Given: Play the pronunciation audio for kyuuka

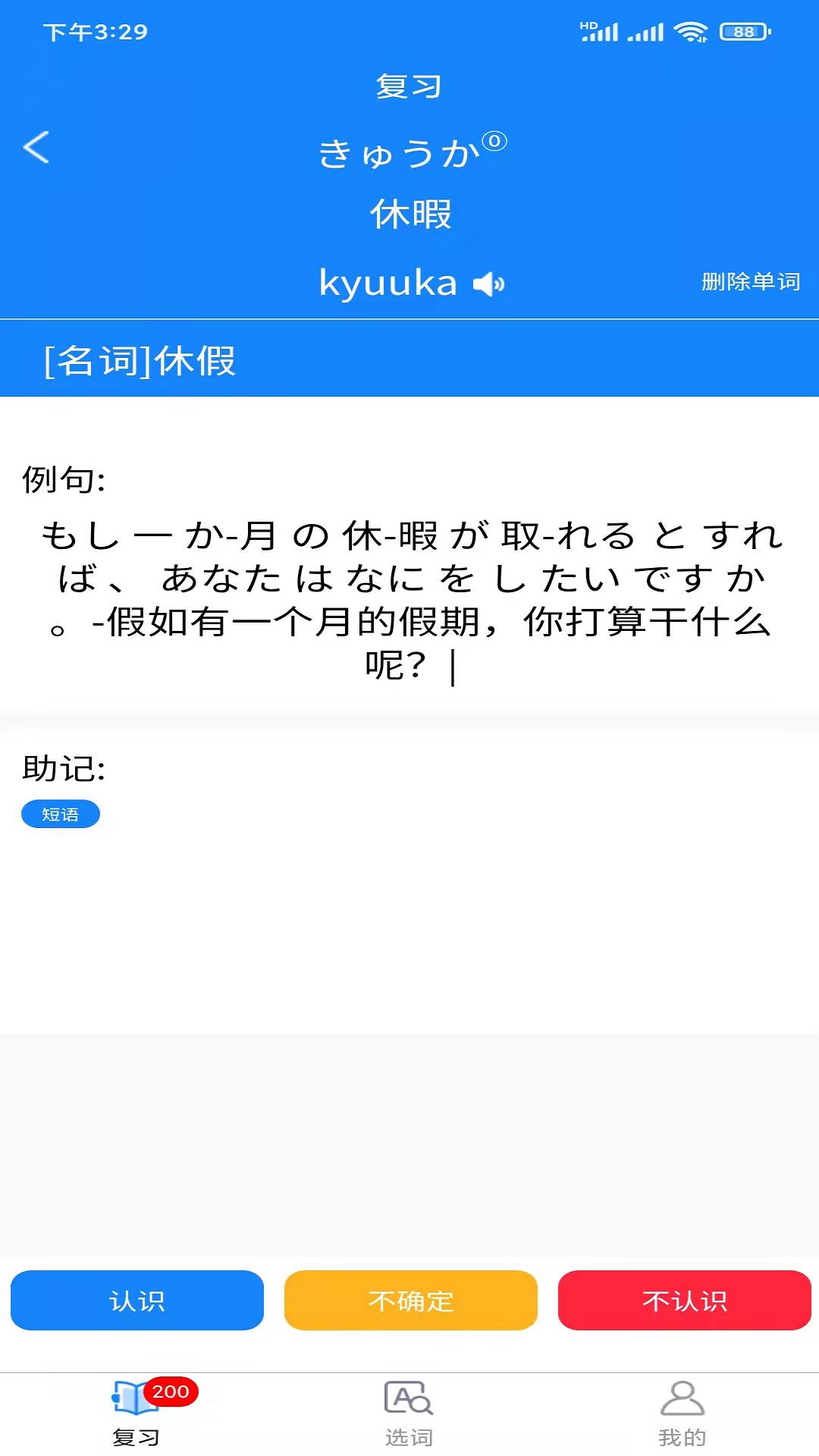Looking at the screenshot, I should 489,284.
